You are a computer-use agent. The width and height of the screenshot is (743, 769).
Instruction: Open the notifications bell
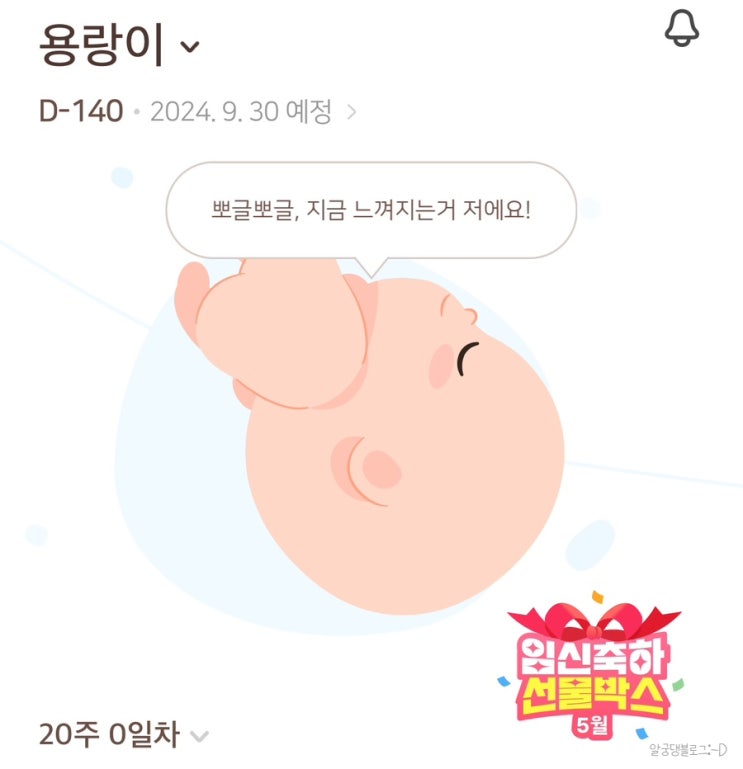[682, 29]
